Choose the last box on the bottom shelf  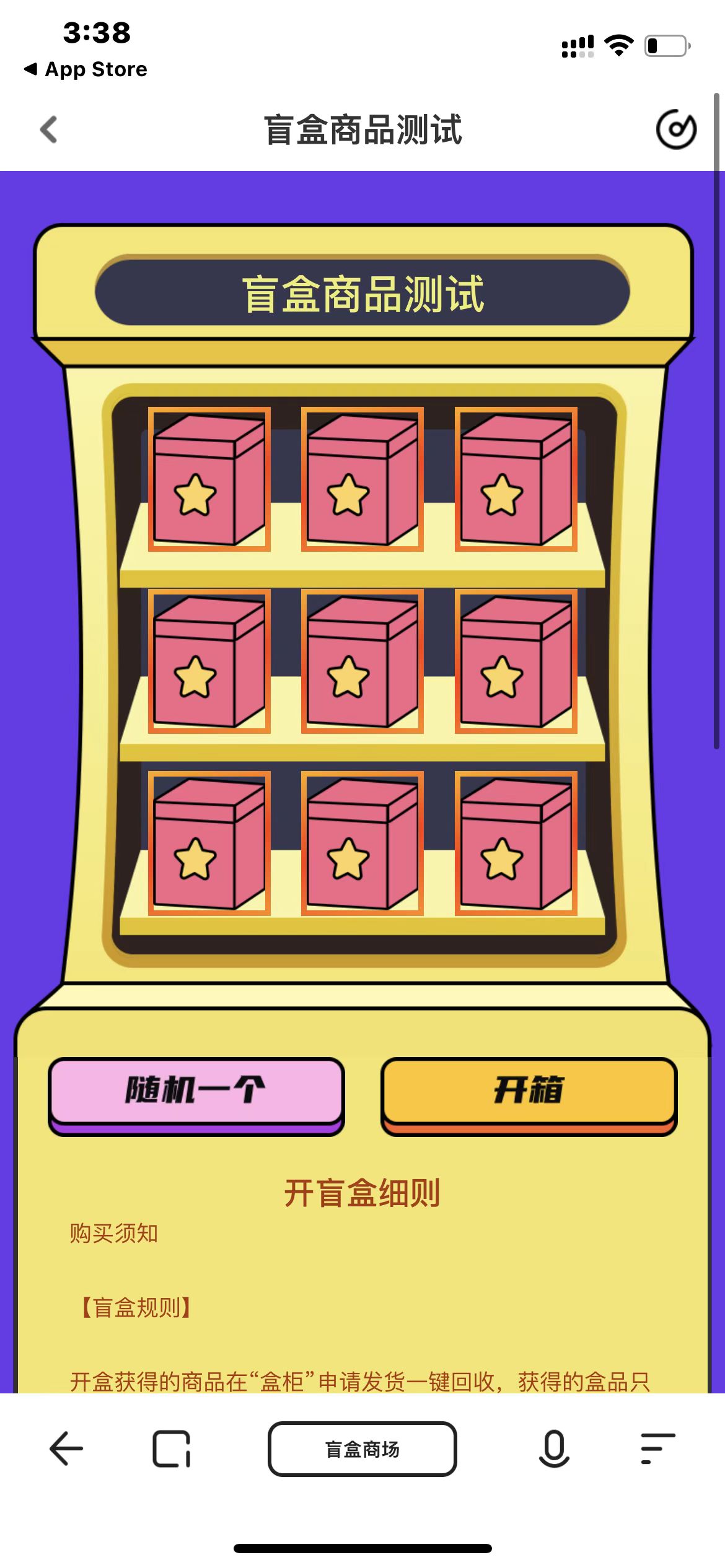[x=516, y=843]
